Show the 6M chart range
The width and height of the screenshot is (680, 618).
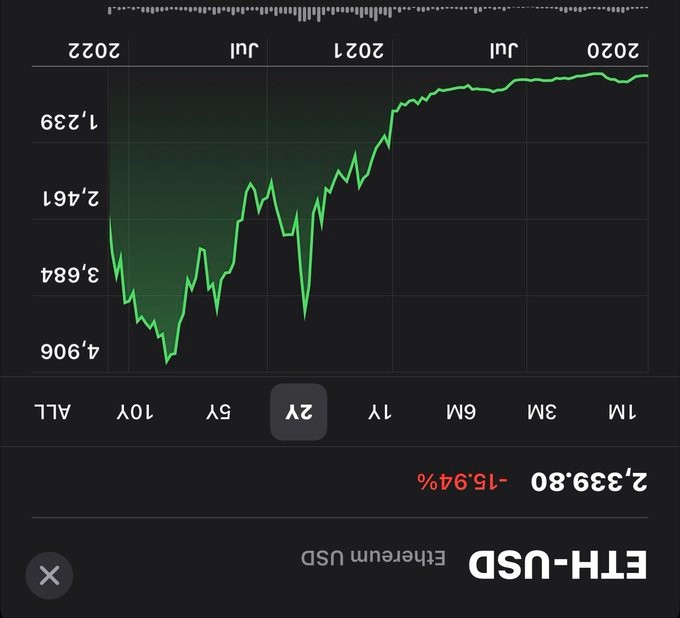coord(461,412)
